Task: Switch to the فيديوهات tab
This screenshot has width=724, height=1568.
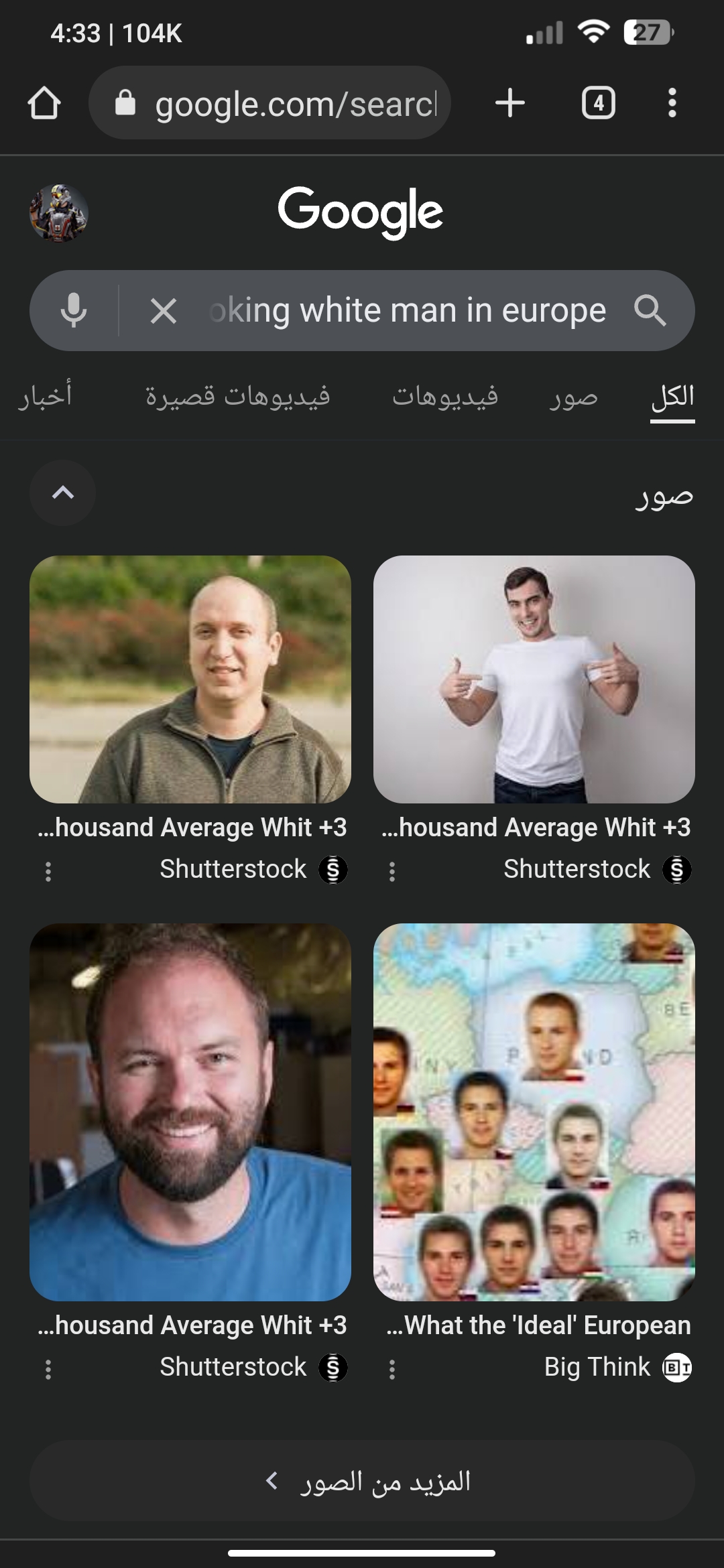Action: click(446, 397)
